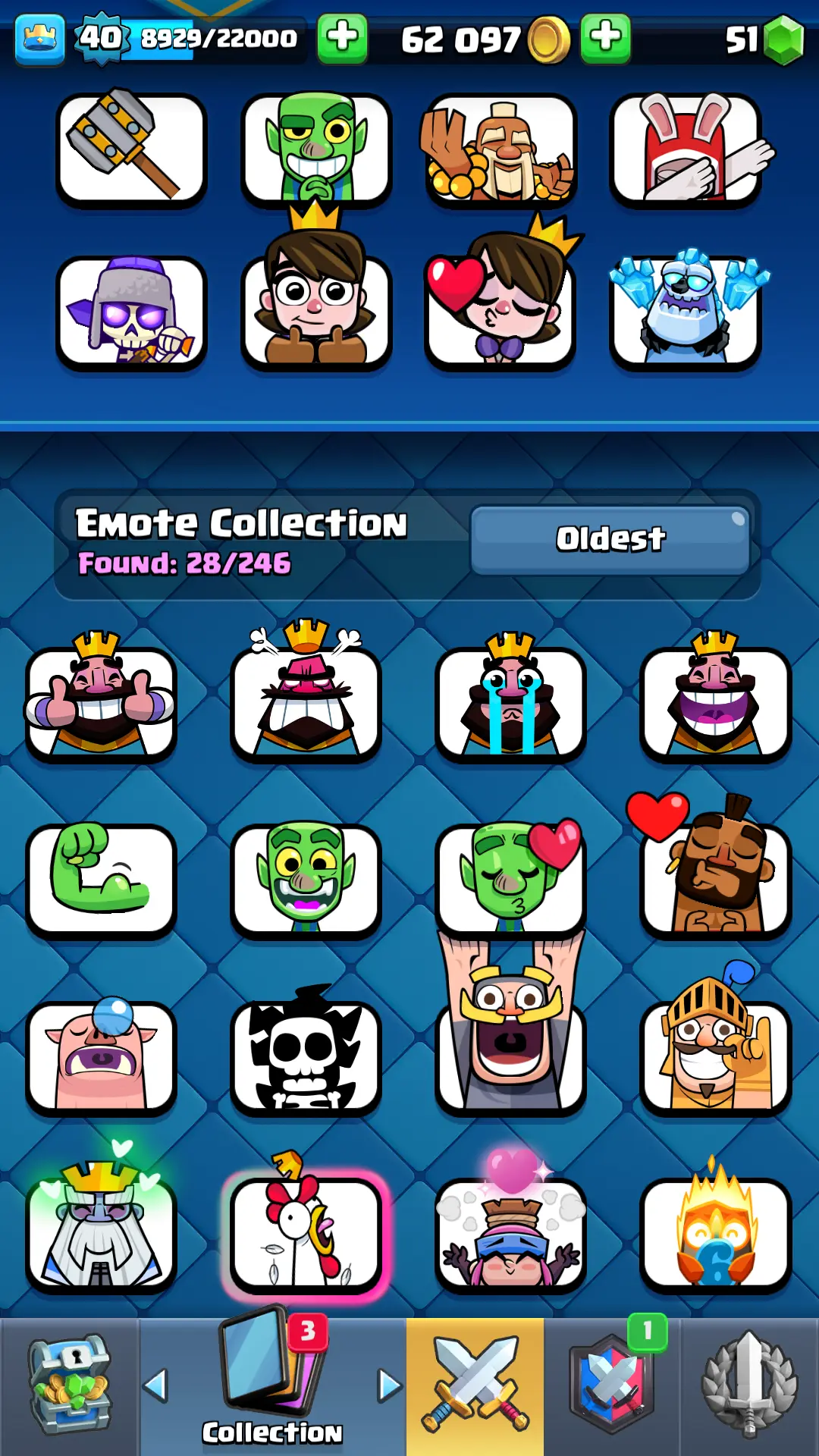Open the Shop chest tab
819x1456 pixels.
[x=70, y=1386]
